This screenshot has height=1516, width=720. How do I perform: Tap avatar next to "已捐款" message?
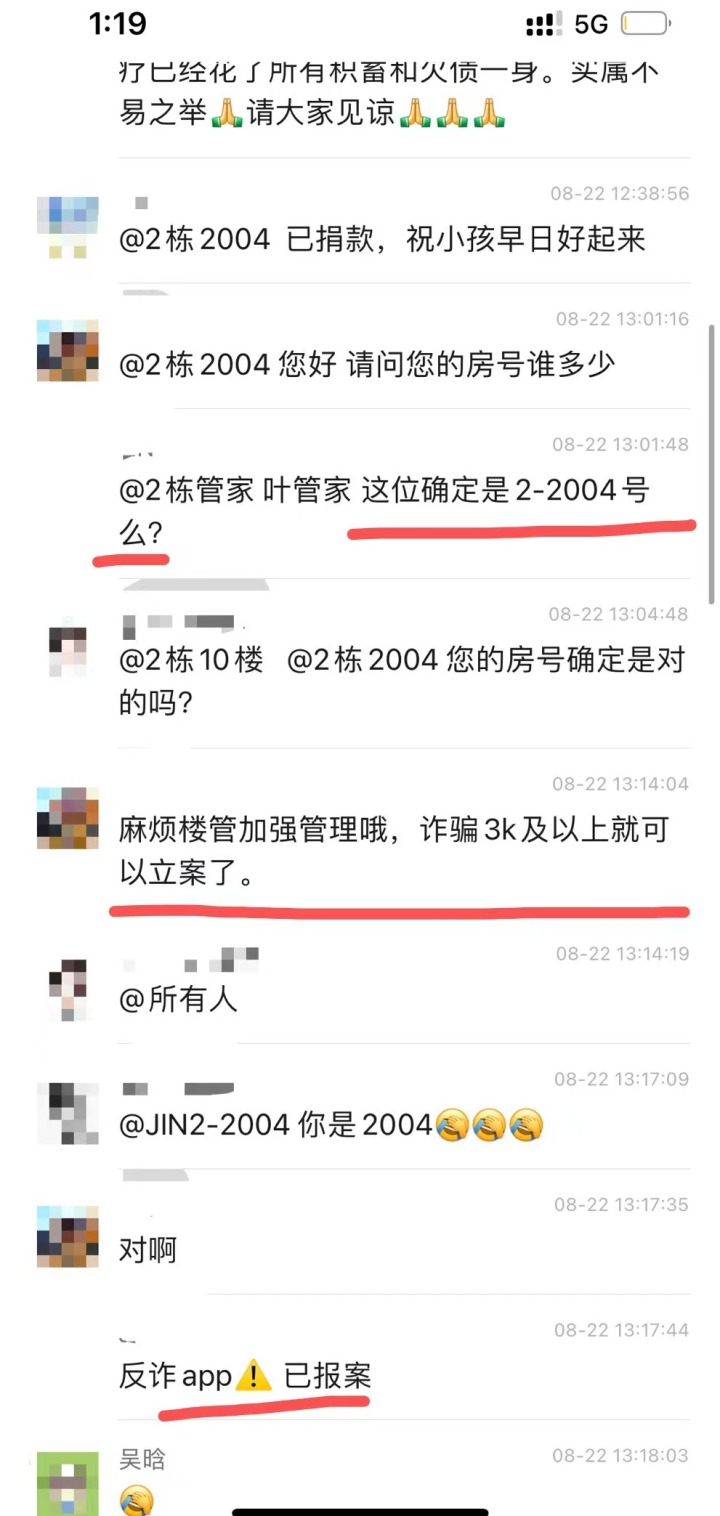tap(67, 227)
